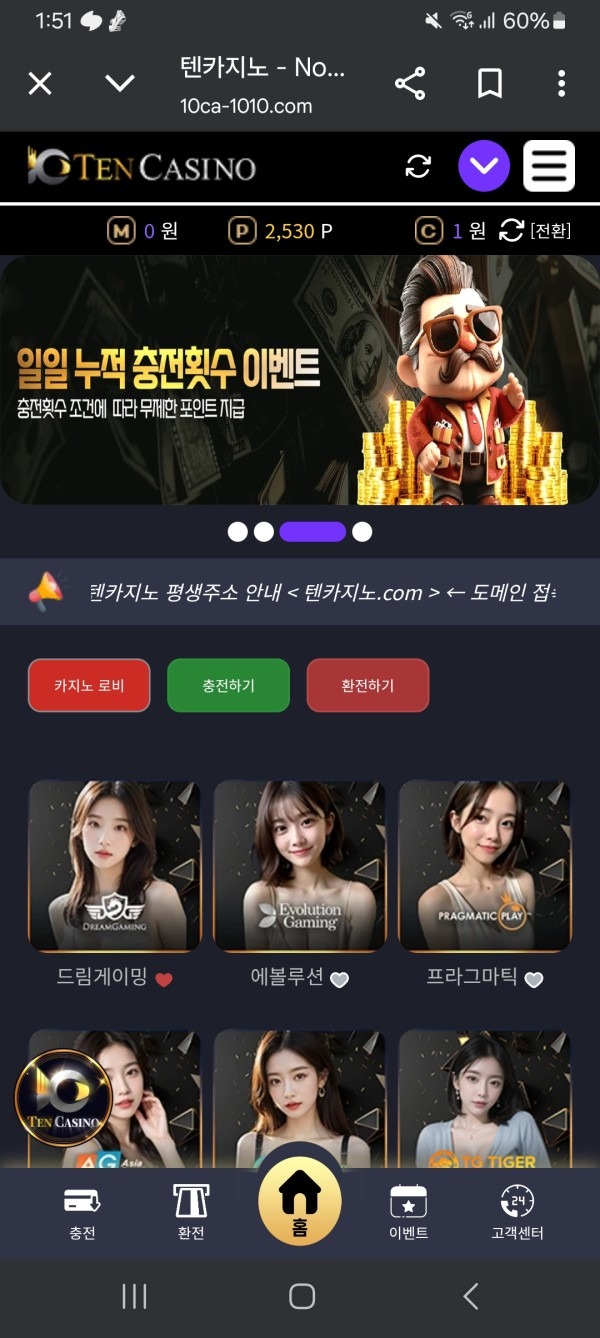Refresh using the header reload icon
This screenshot has width=600, height=1338.
pos(418,167)
